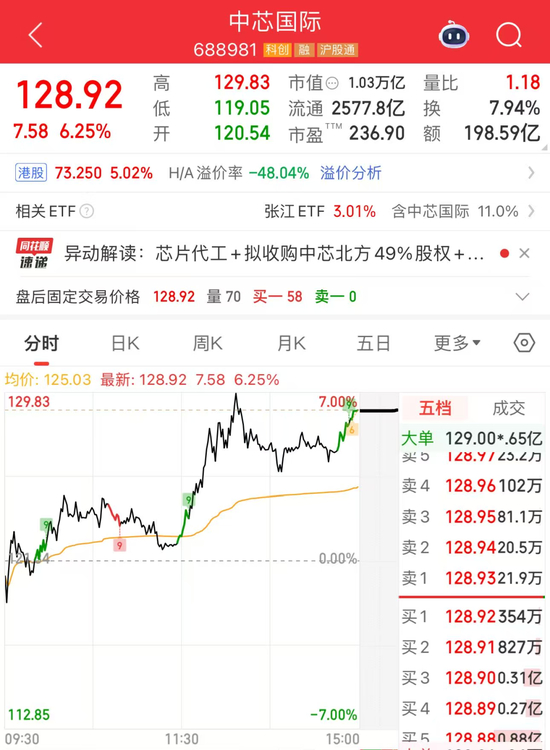Open the 港股 H/A premium analysis row
This screenshot has width=550, height=750.
click(275, 173)
